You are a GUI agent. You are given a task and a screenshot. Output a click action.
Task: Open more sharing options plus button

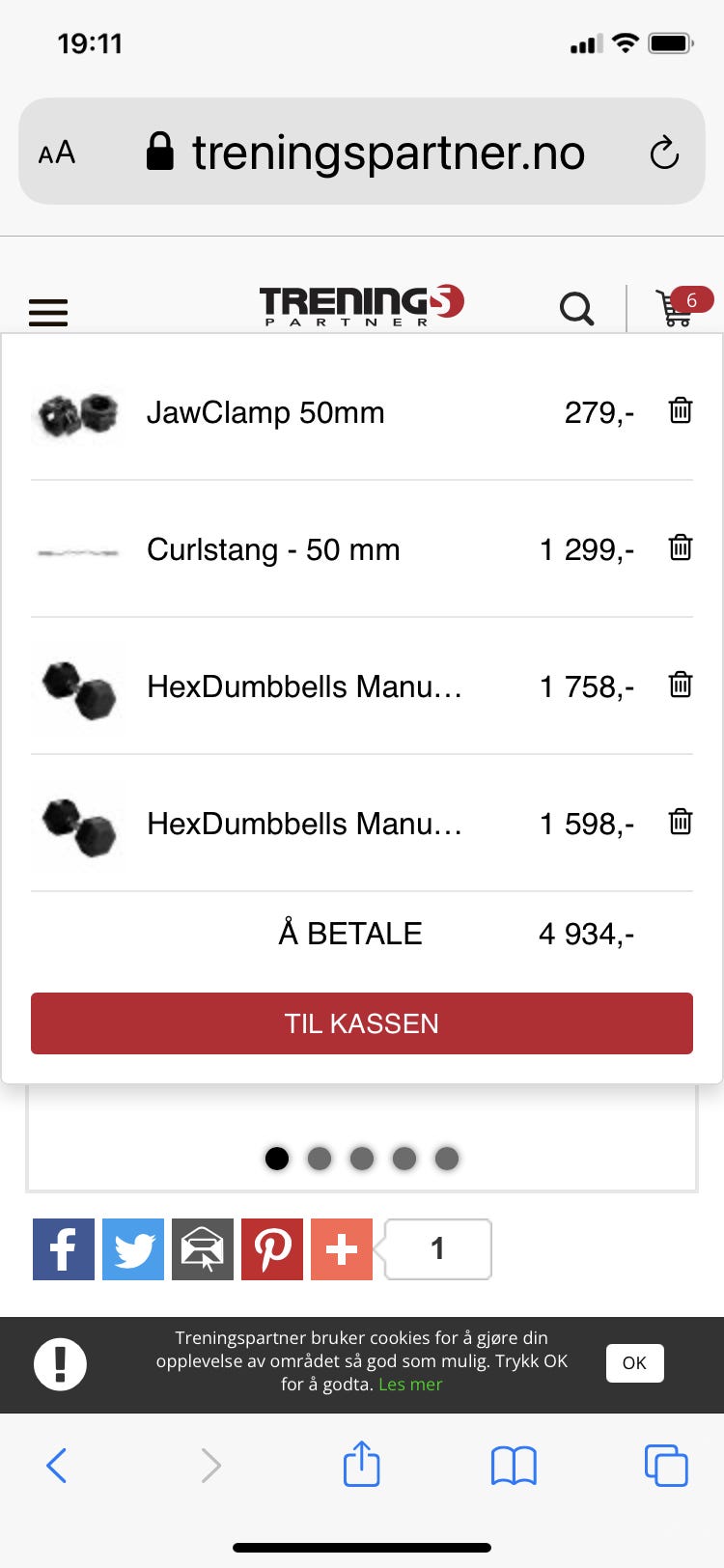click(342, 1249)
